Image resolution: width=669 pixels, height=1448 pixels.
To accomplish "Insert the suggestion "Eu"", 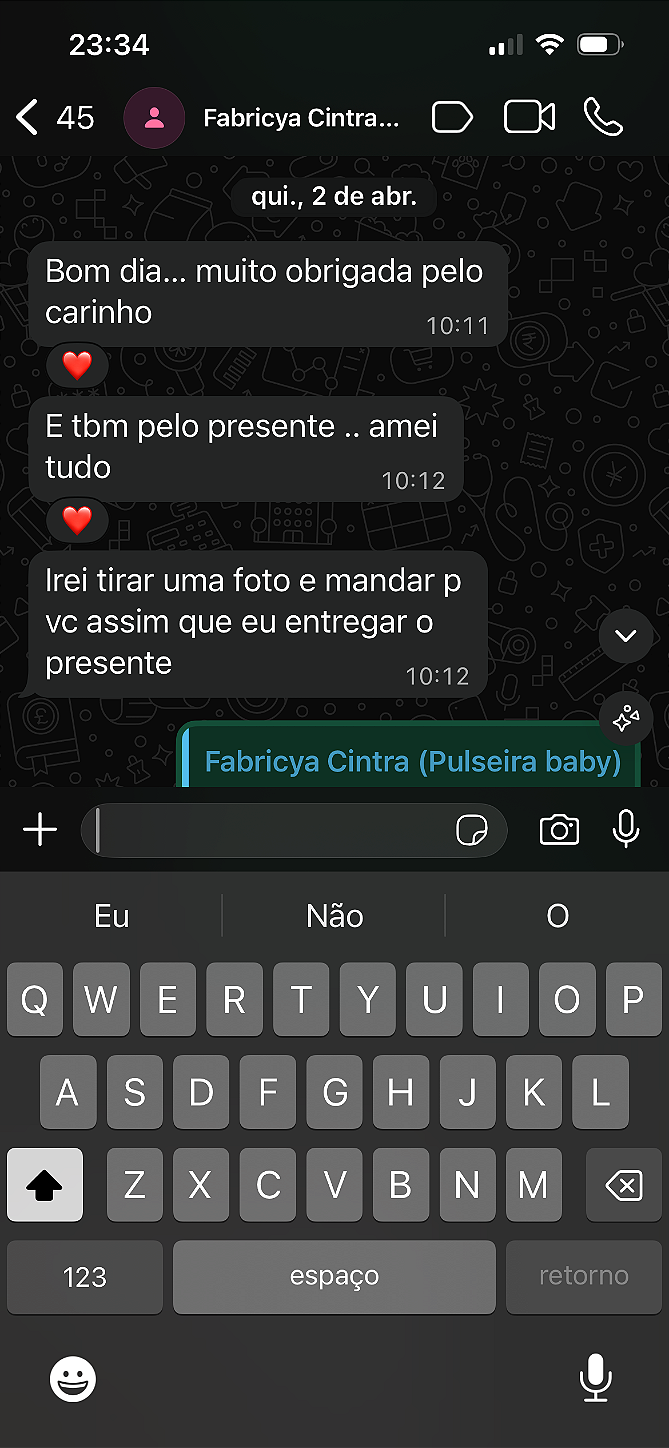I will [x=112, y=916].
